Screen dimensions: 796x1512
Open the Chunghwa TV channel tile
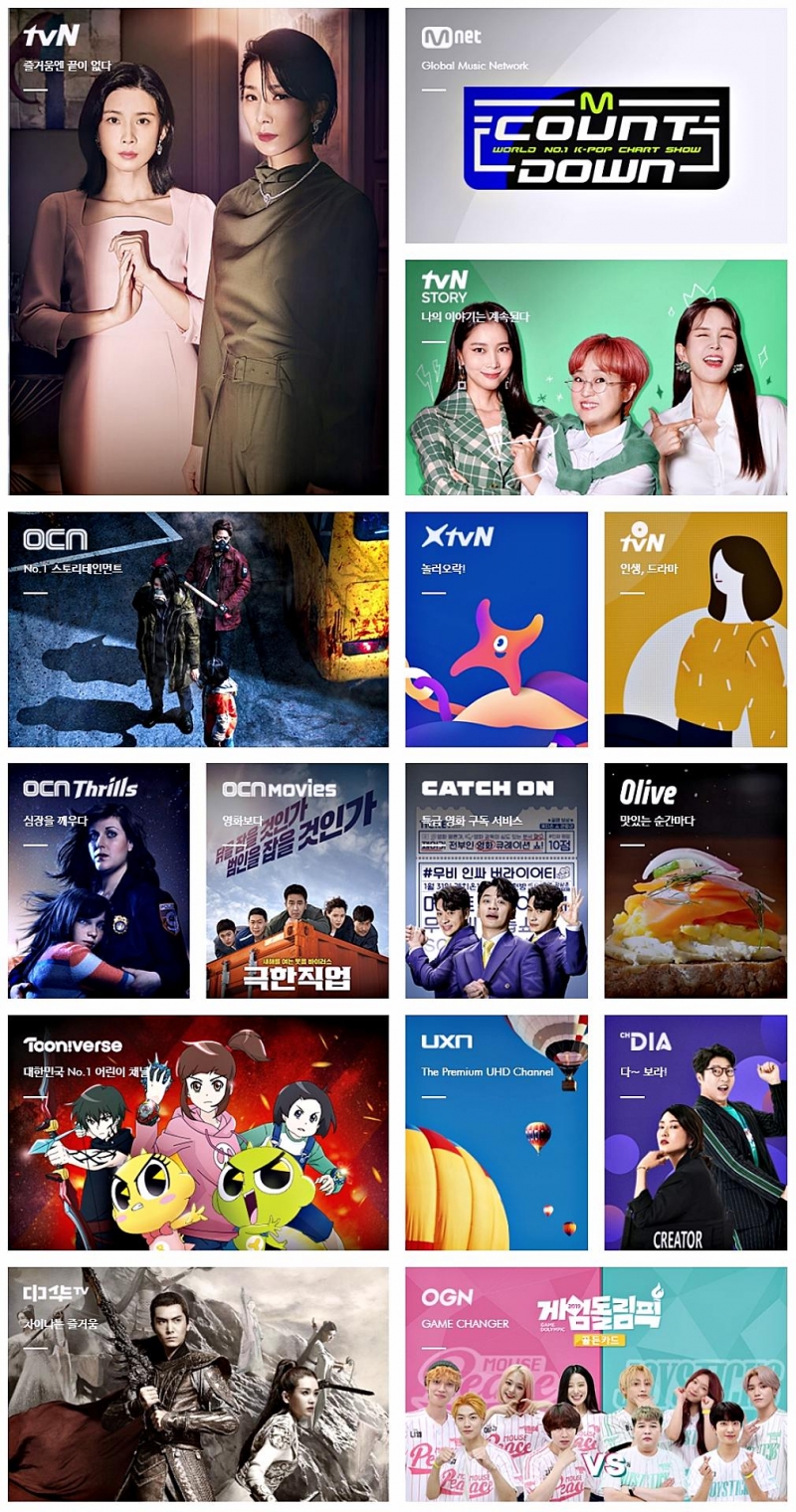pyautogui.click(x=198, y=1384)
